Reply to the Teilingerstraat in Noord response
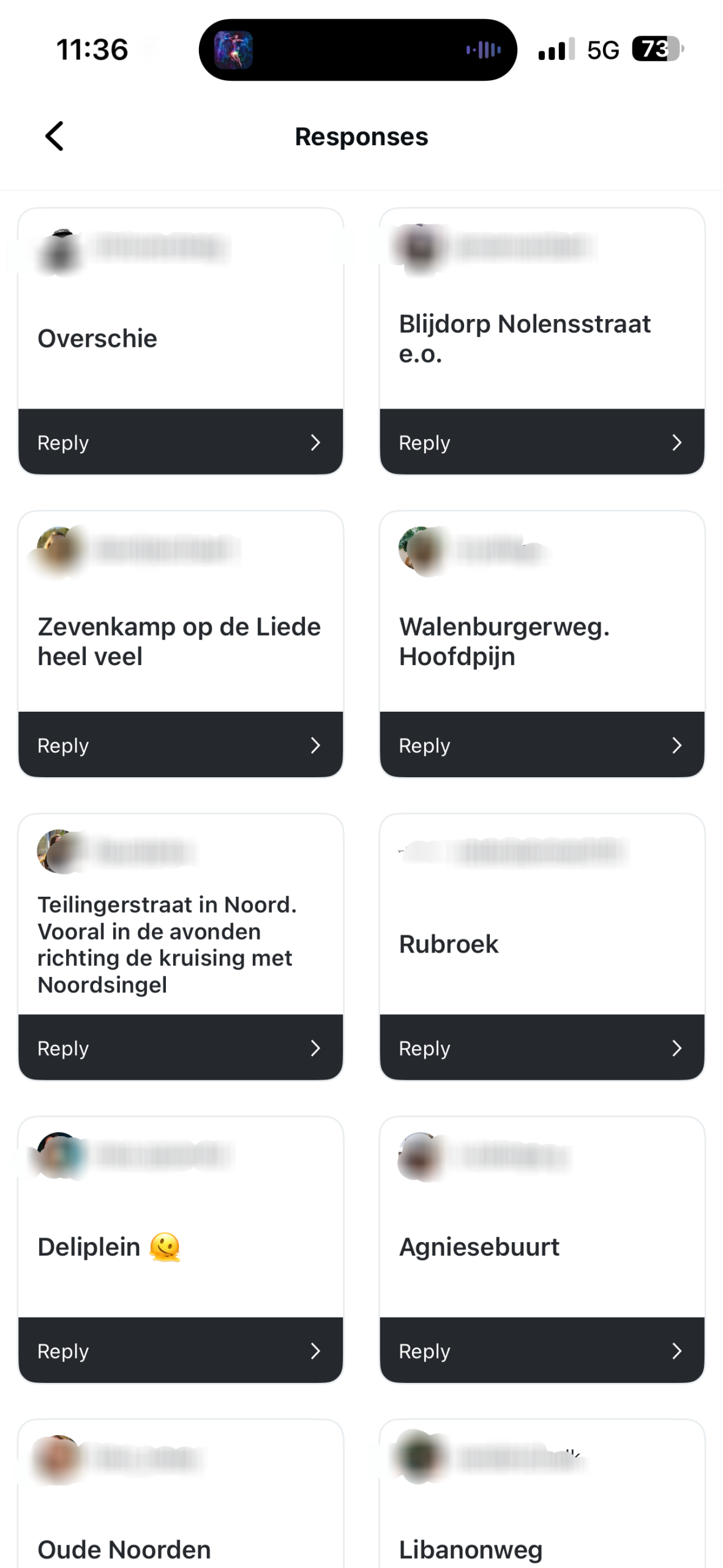Image resolution: width=723 pixels, height=1568 pixels. coord(180,1047)
